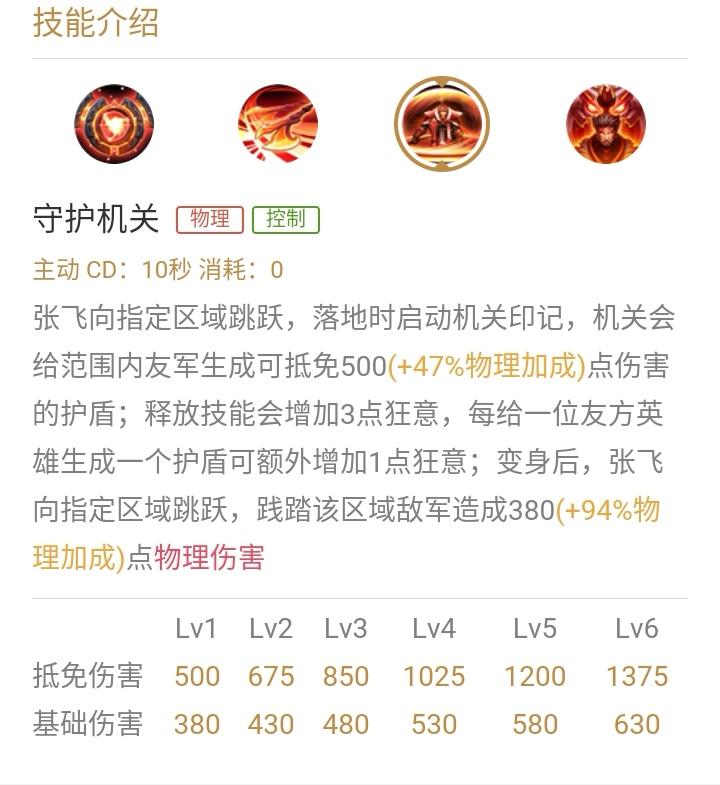Select the first skill icon with shield emblem
Image resolution: width=720 pixels, height=785 pixels.
click(114, 124)
